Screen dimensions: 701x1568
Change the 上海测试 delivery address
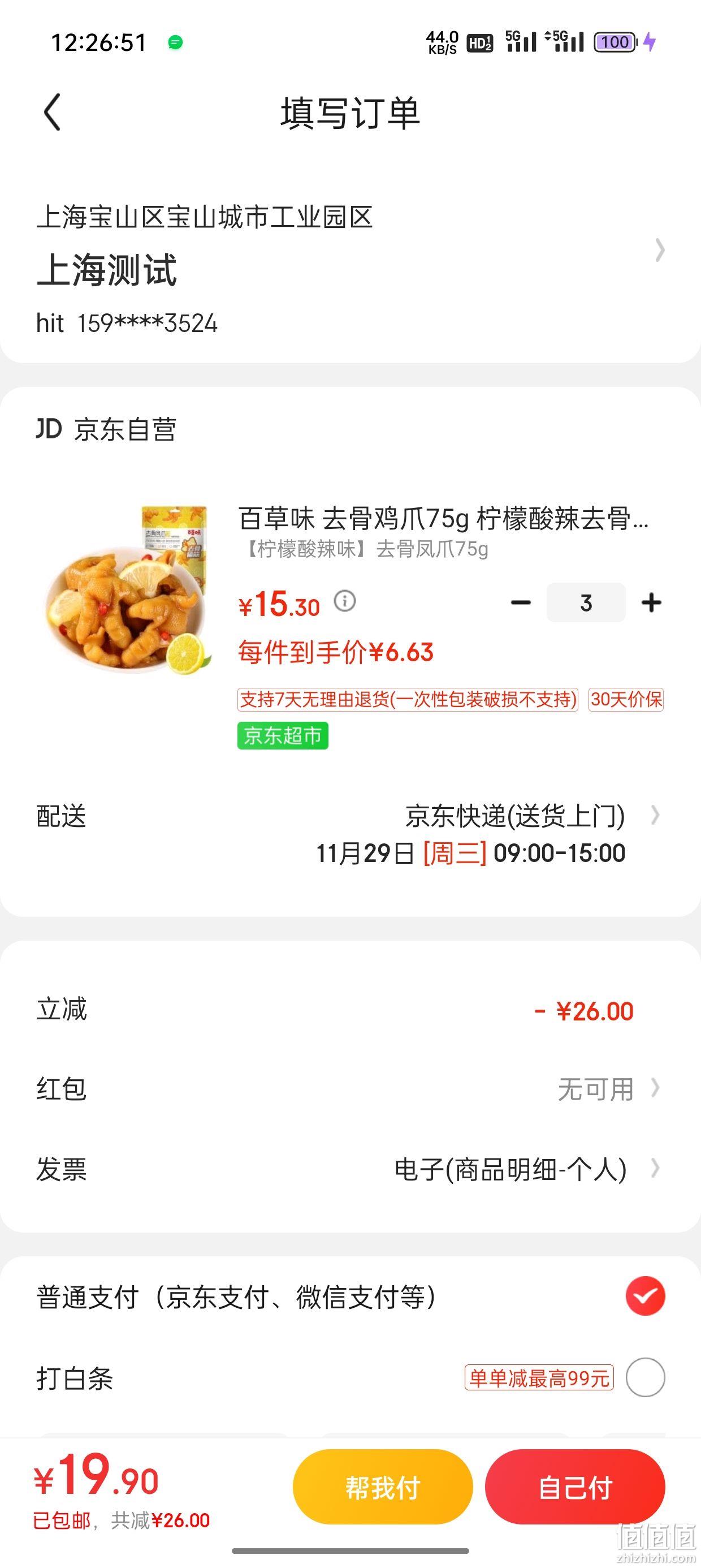350,269
